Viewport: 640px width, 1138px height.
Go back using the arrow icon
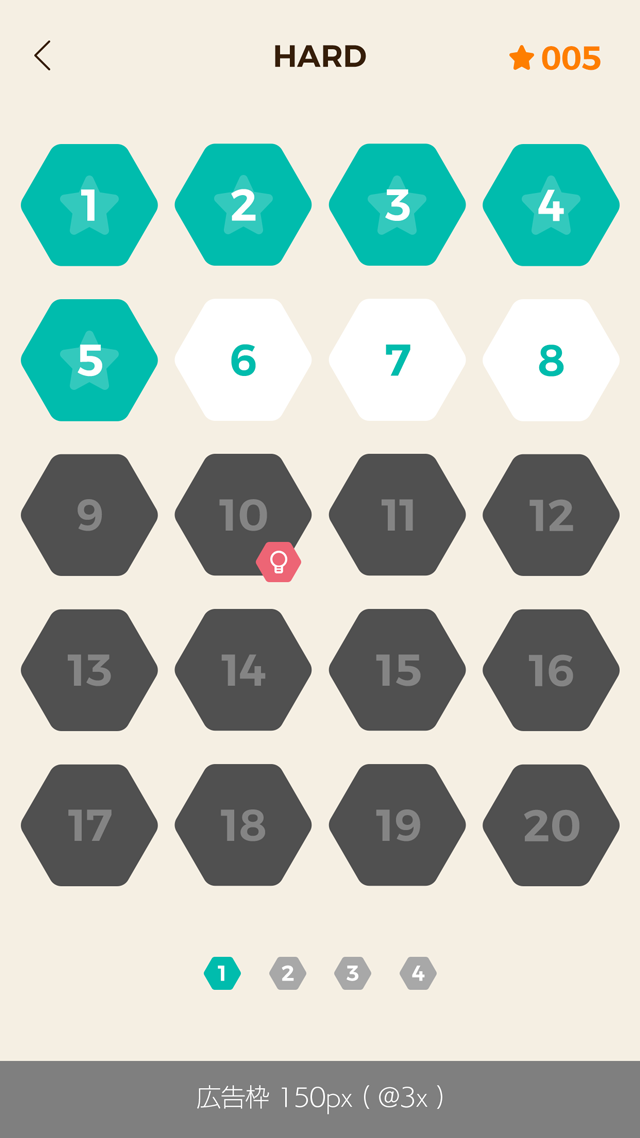pos(42,56)
